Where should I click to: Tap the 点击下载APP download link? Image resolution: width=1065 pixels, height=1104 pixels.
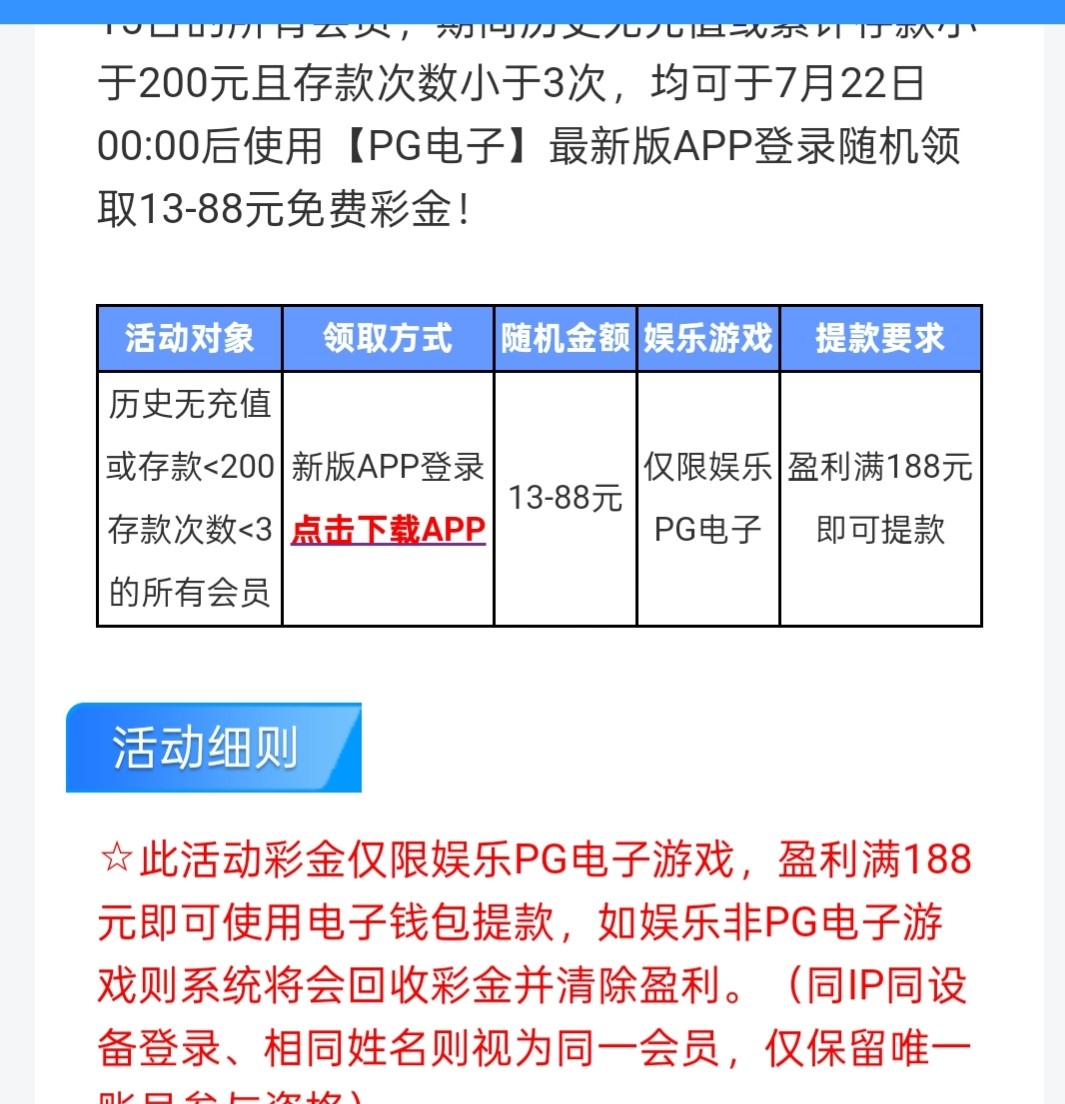click(x=388, y=529)
